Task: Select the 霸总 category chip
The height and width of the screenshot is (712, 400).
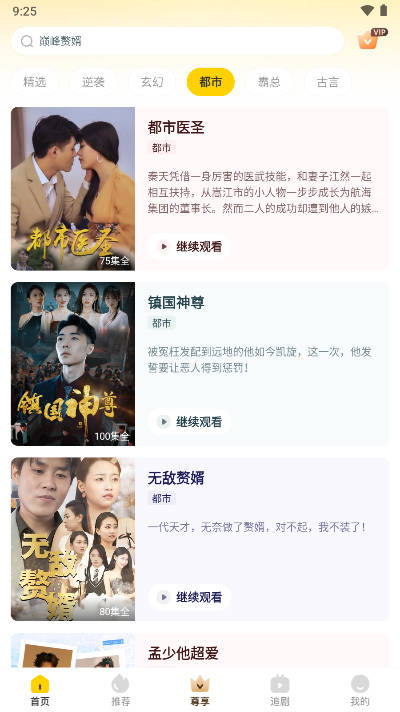Action: (269, 82)
